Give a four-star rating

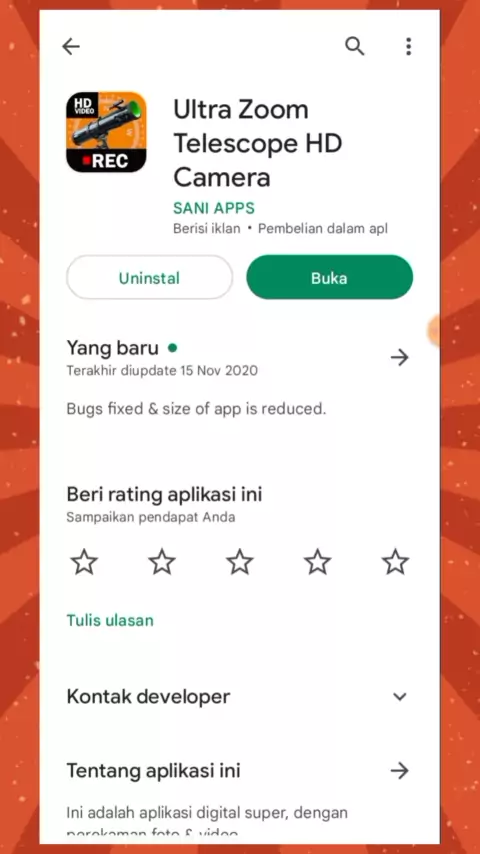tap(318, 562)
